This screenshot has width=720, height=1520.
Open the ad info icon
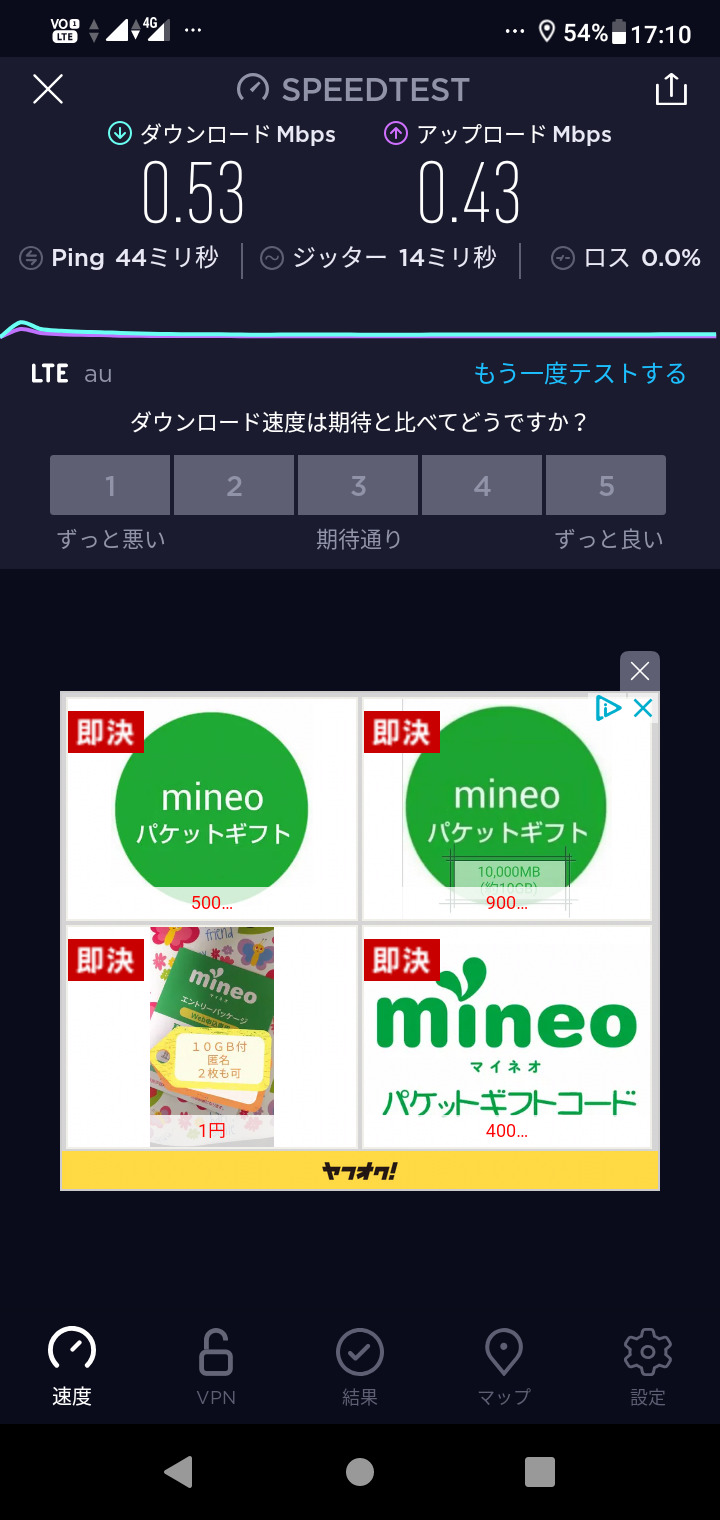(608, 709)
